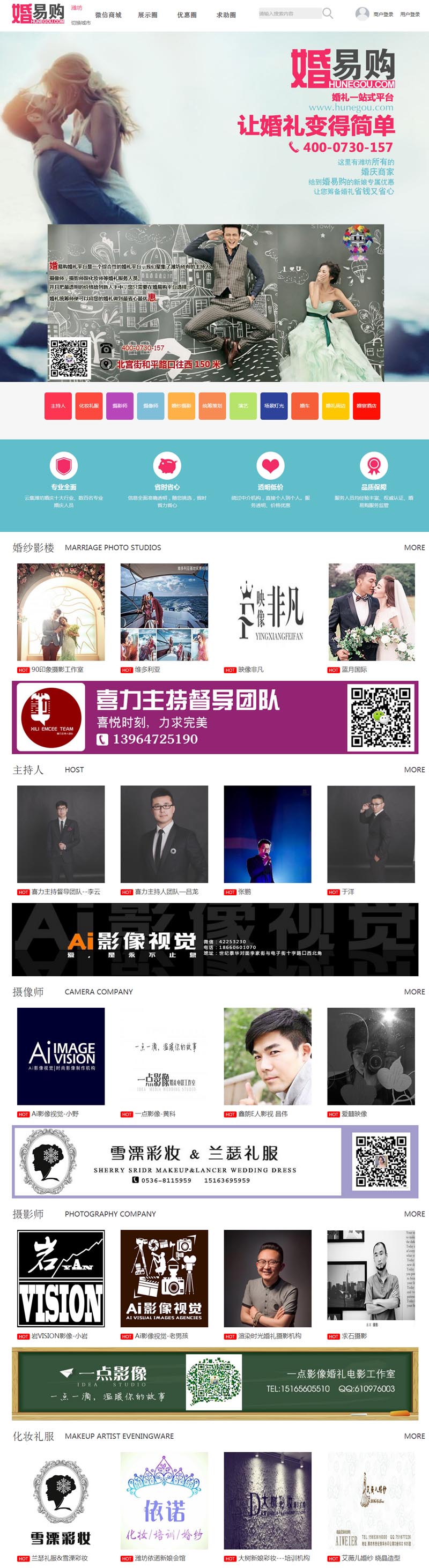View MORE in the 婚纱影楼 section
Image resolution: width=429 pixels, height=1568 pixels.
point(415,547)
